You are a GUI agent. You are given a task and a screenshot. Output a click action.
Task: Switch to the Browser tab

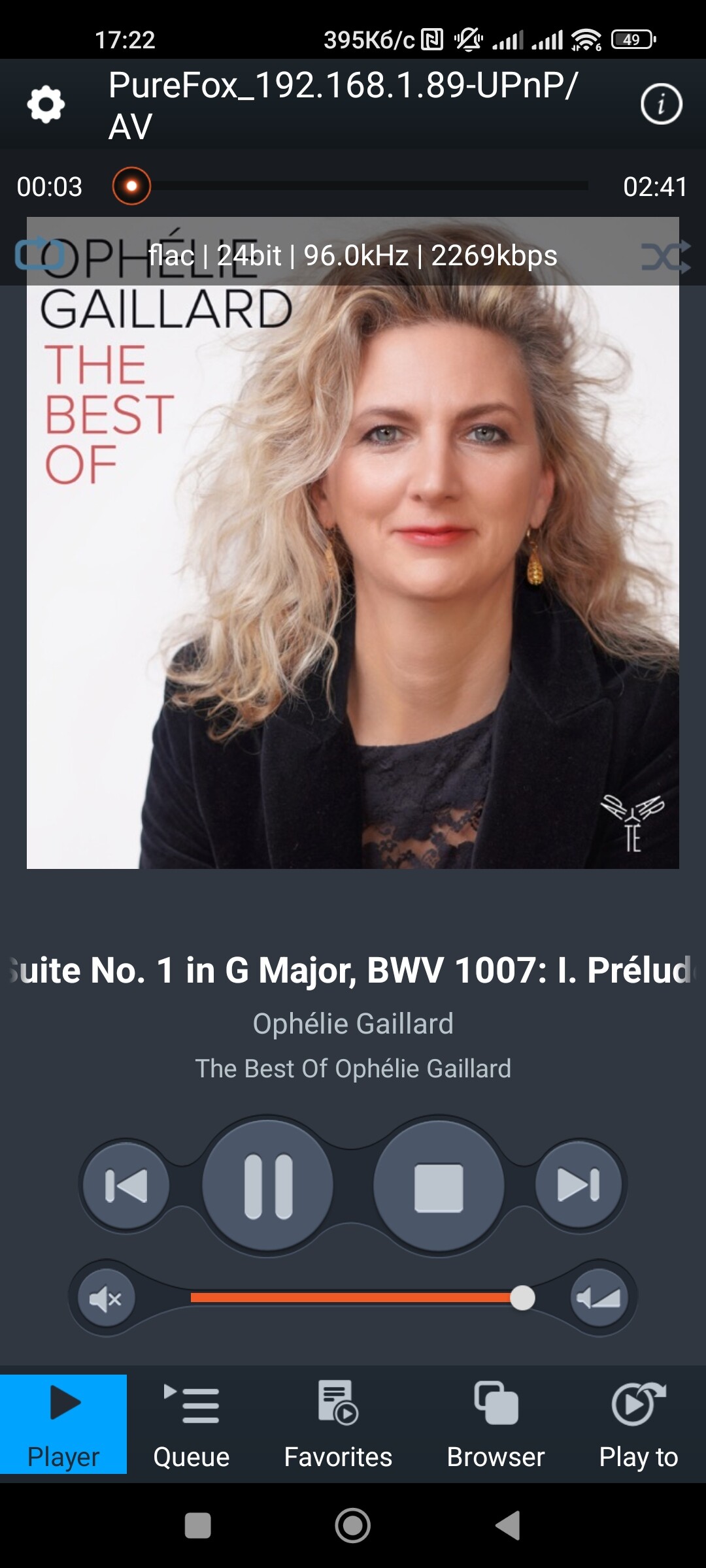[496, 1424]
